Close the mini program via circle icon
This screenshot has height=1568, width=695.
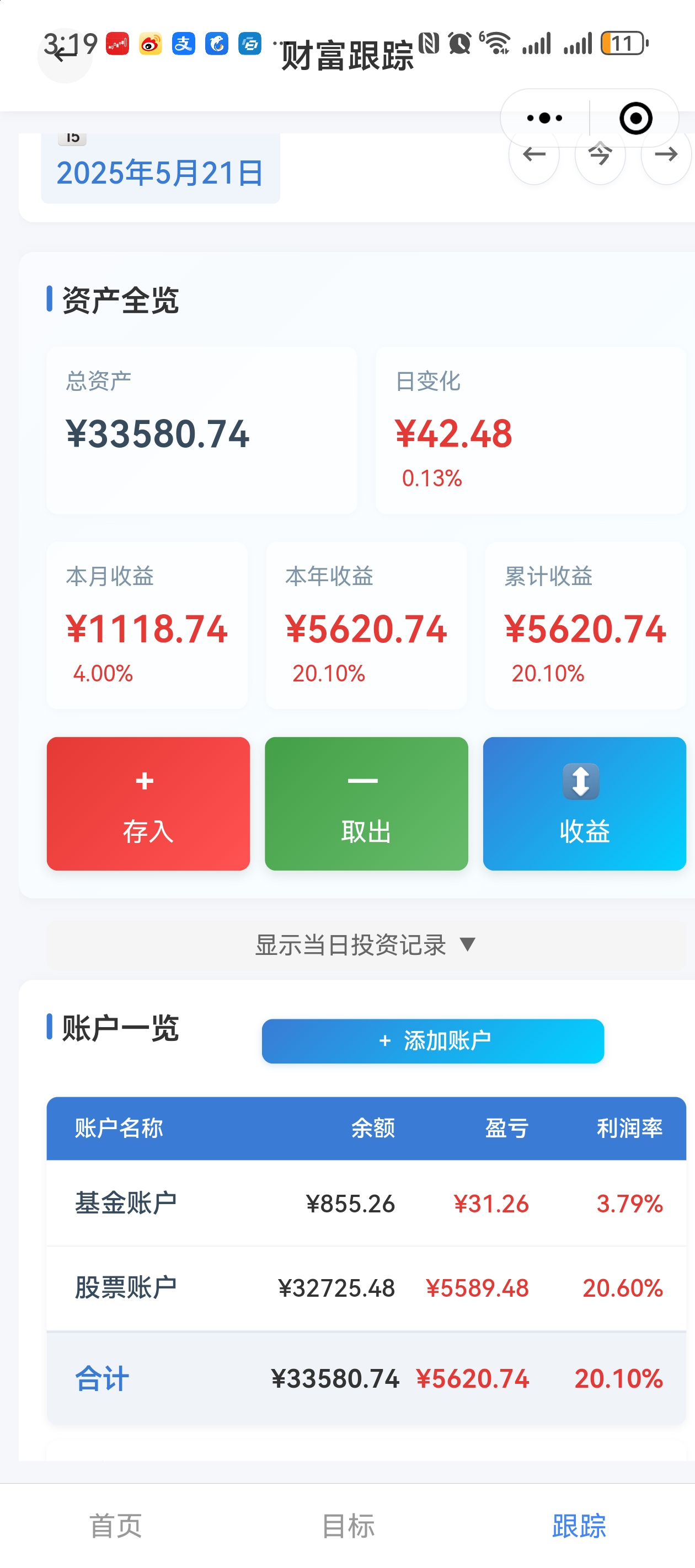[635, 118]
